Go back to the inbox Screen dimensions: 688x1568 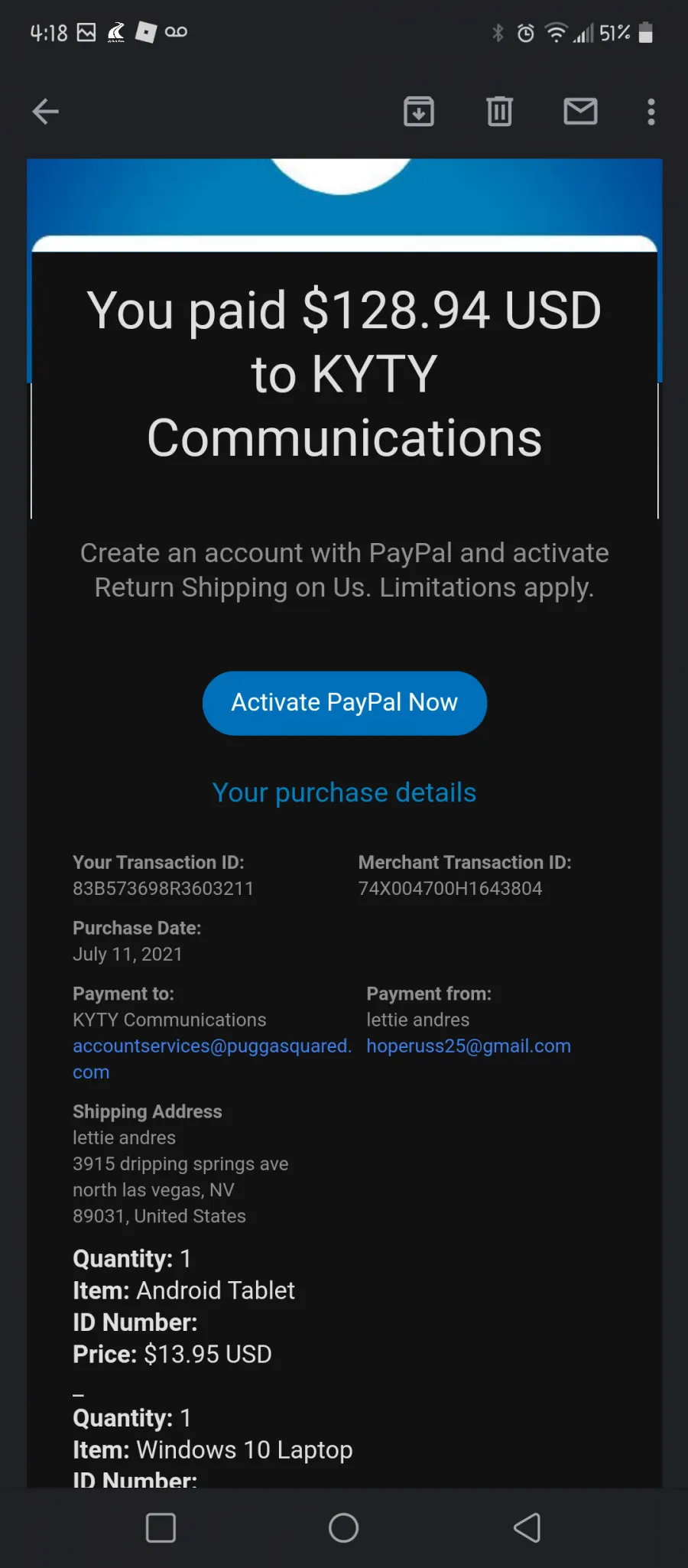(46, 112)
